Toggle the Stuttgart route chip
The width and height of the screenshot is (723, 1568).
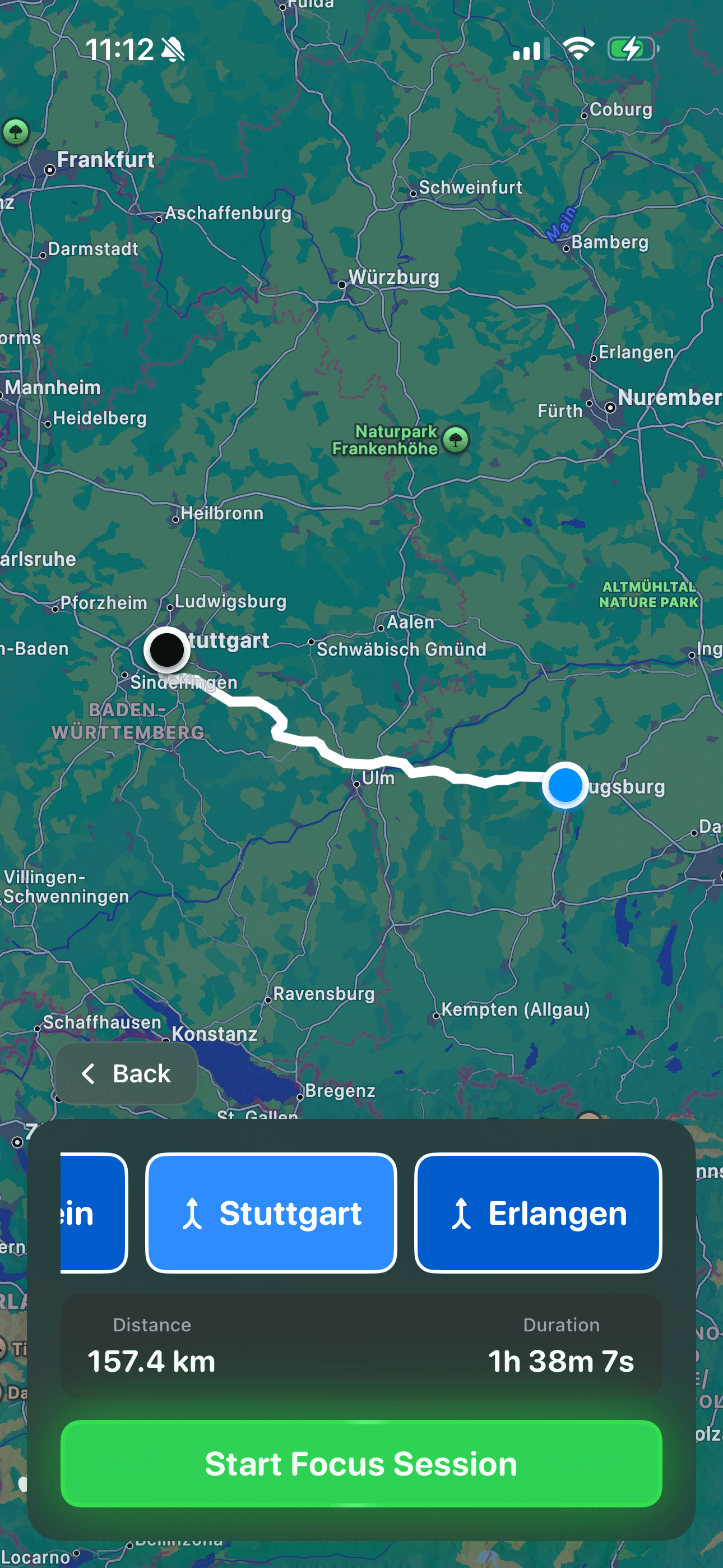click(271, 1212)
